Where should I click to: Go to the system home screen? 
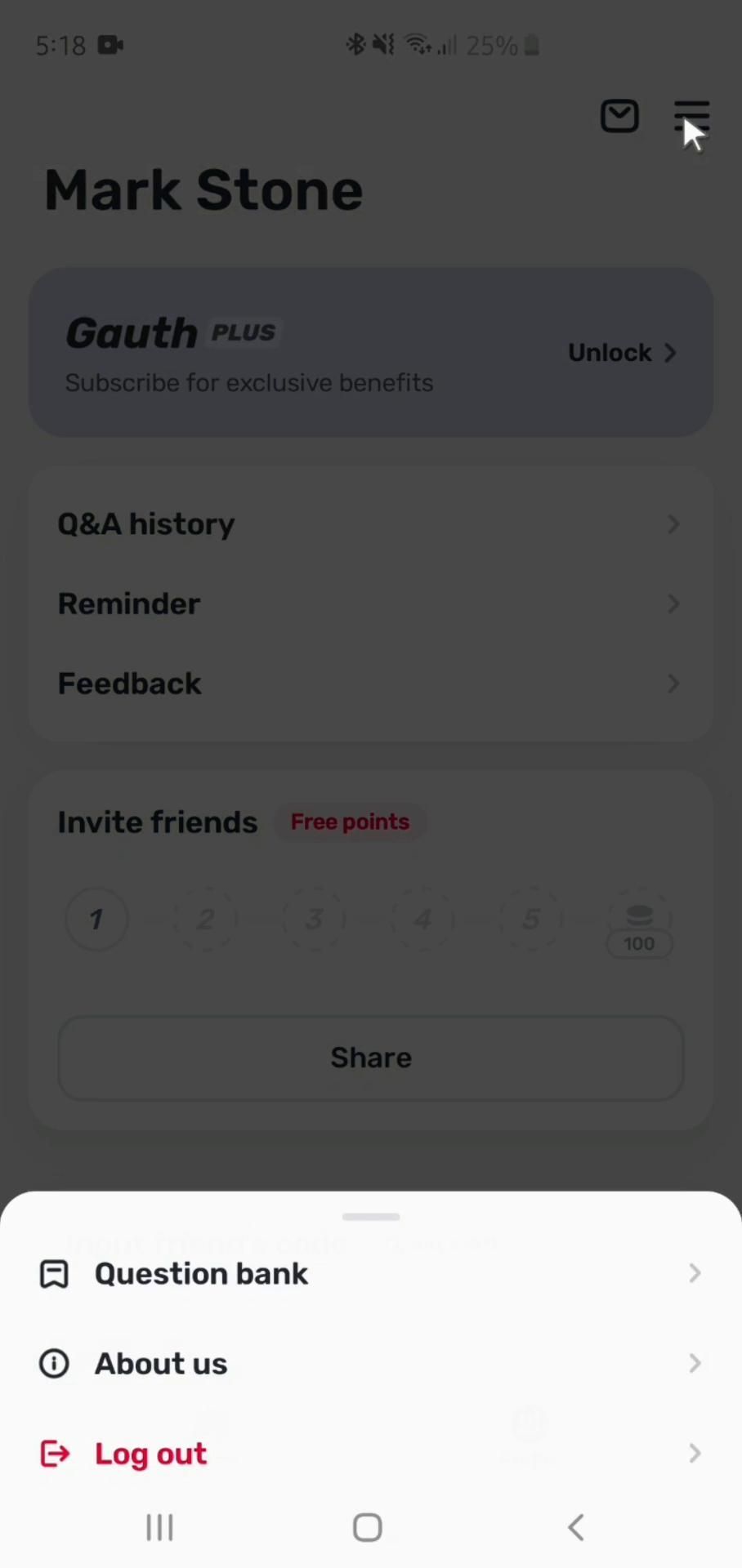coord(368,1527)
